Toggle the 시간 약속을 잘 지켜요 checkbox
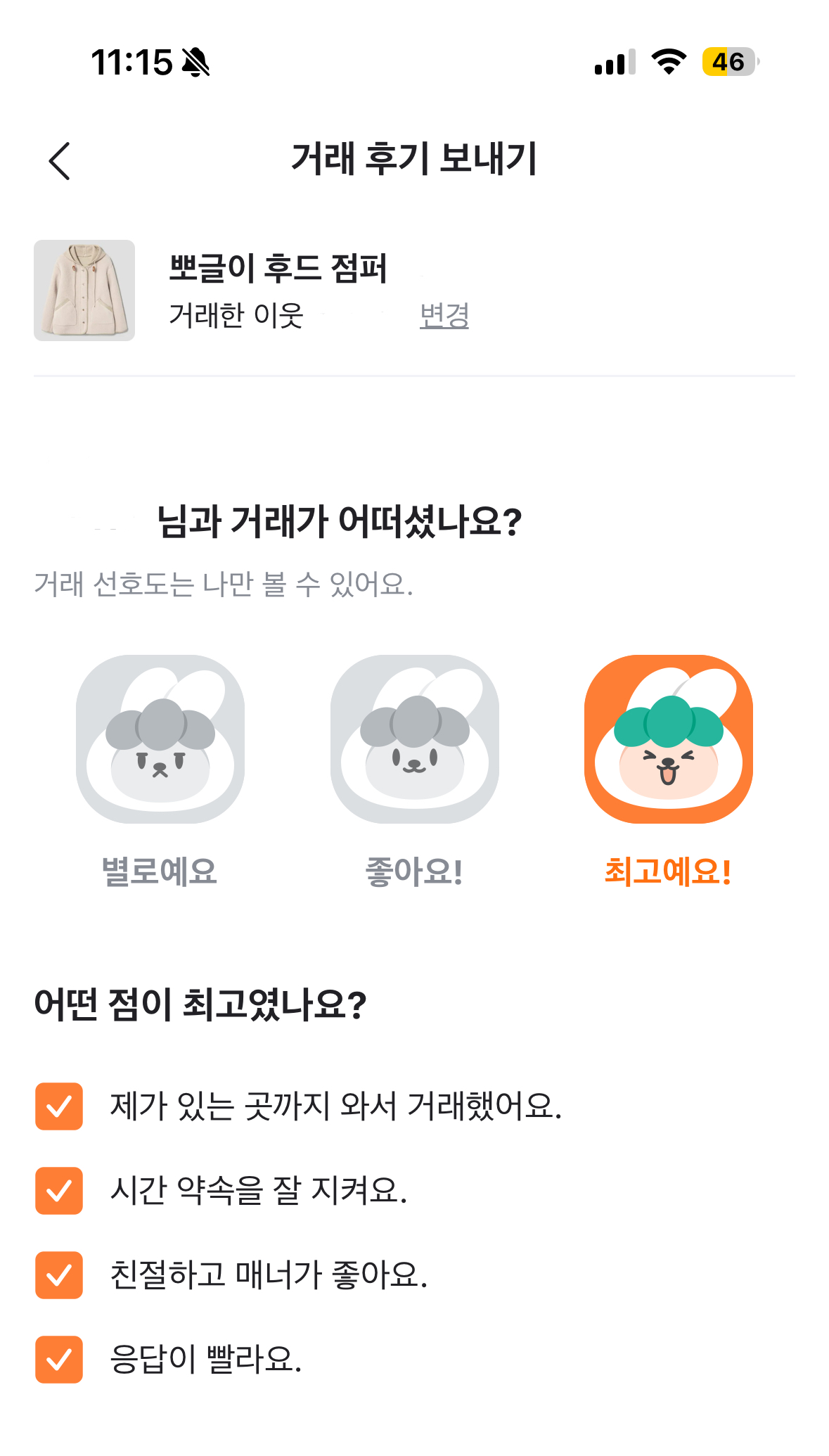The image size is (829, 1456). [x=59, y=1191]
